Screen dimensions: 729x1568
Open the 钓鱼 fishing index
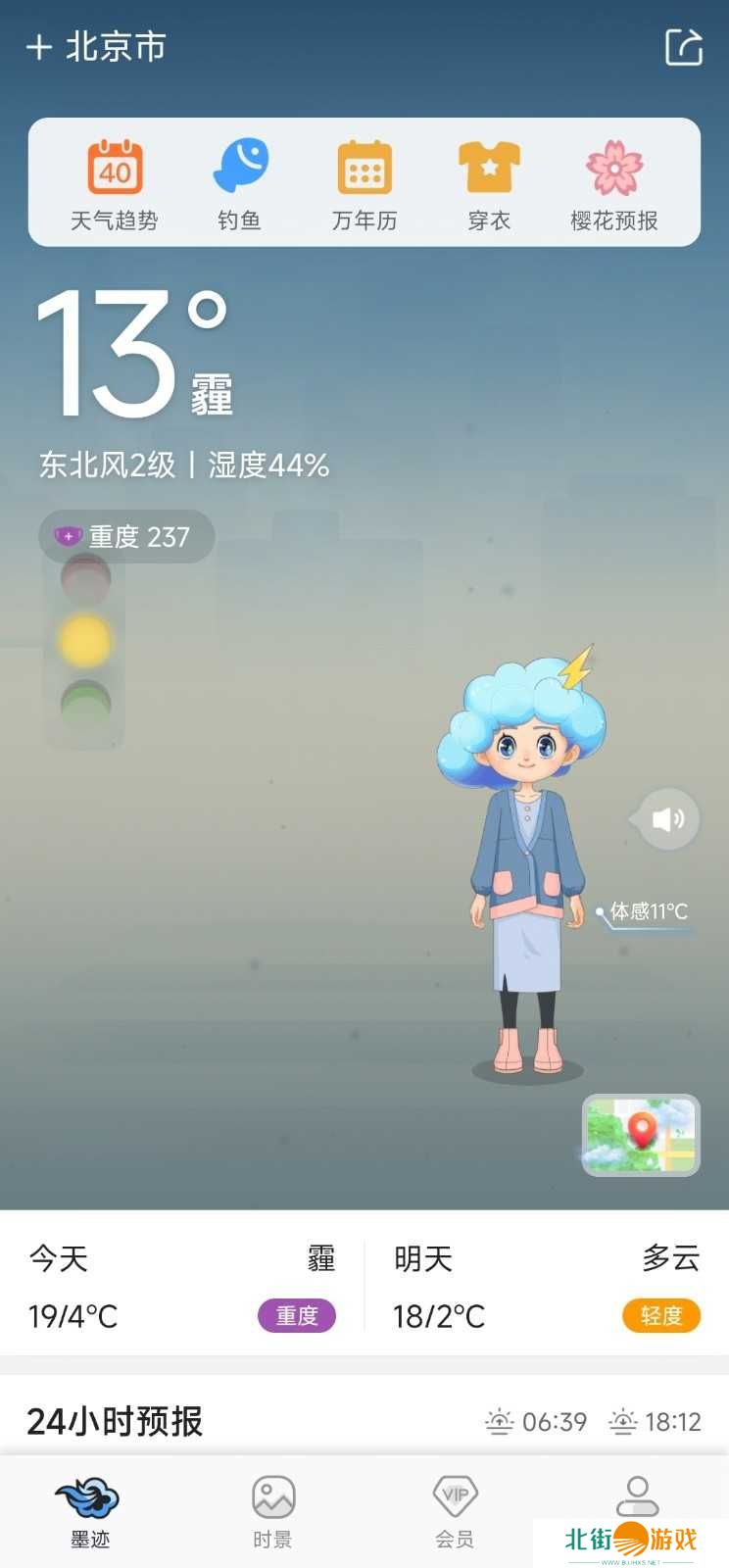(240, 184)
